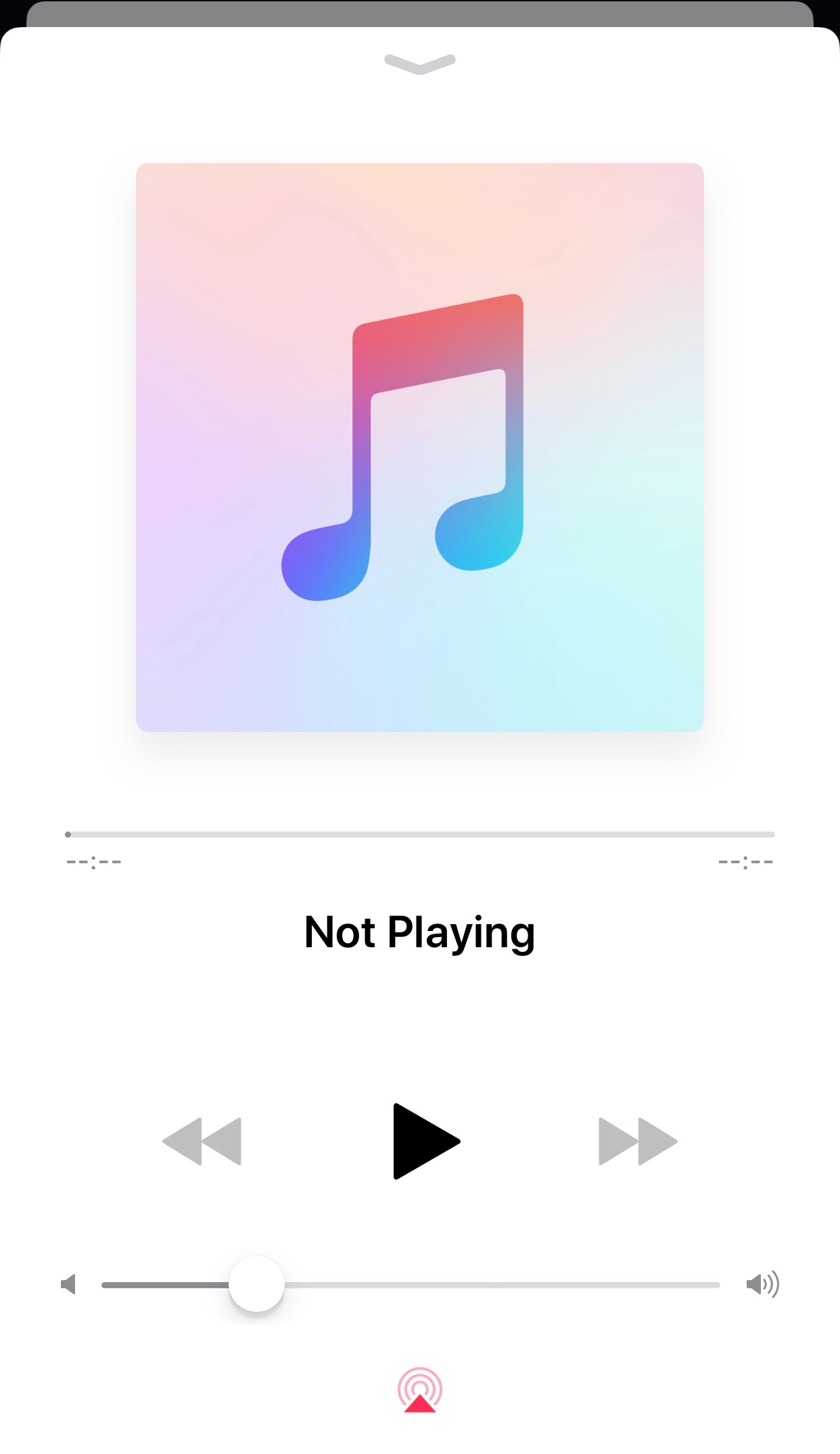Skip back to the previous track
The width and height of the screenshot is (840, 1454).
(202, 1141)
